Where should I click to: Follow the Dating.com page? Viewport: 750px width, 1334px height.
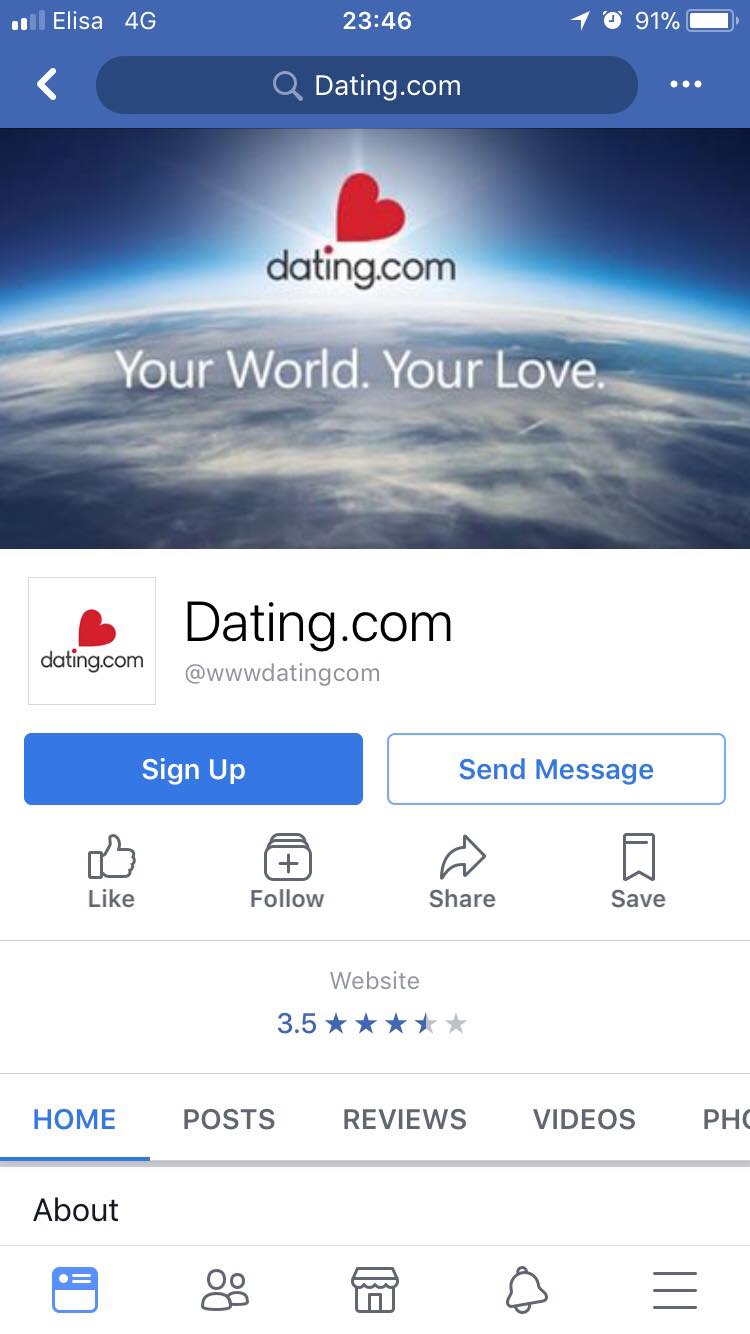click(287, 872)
